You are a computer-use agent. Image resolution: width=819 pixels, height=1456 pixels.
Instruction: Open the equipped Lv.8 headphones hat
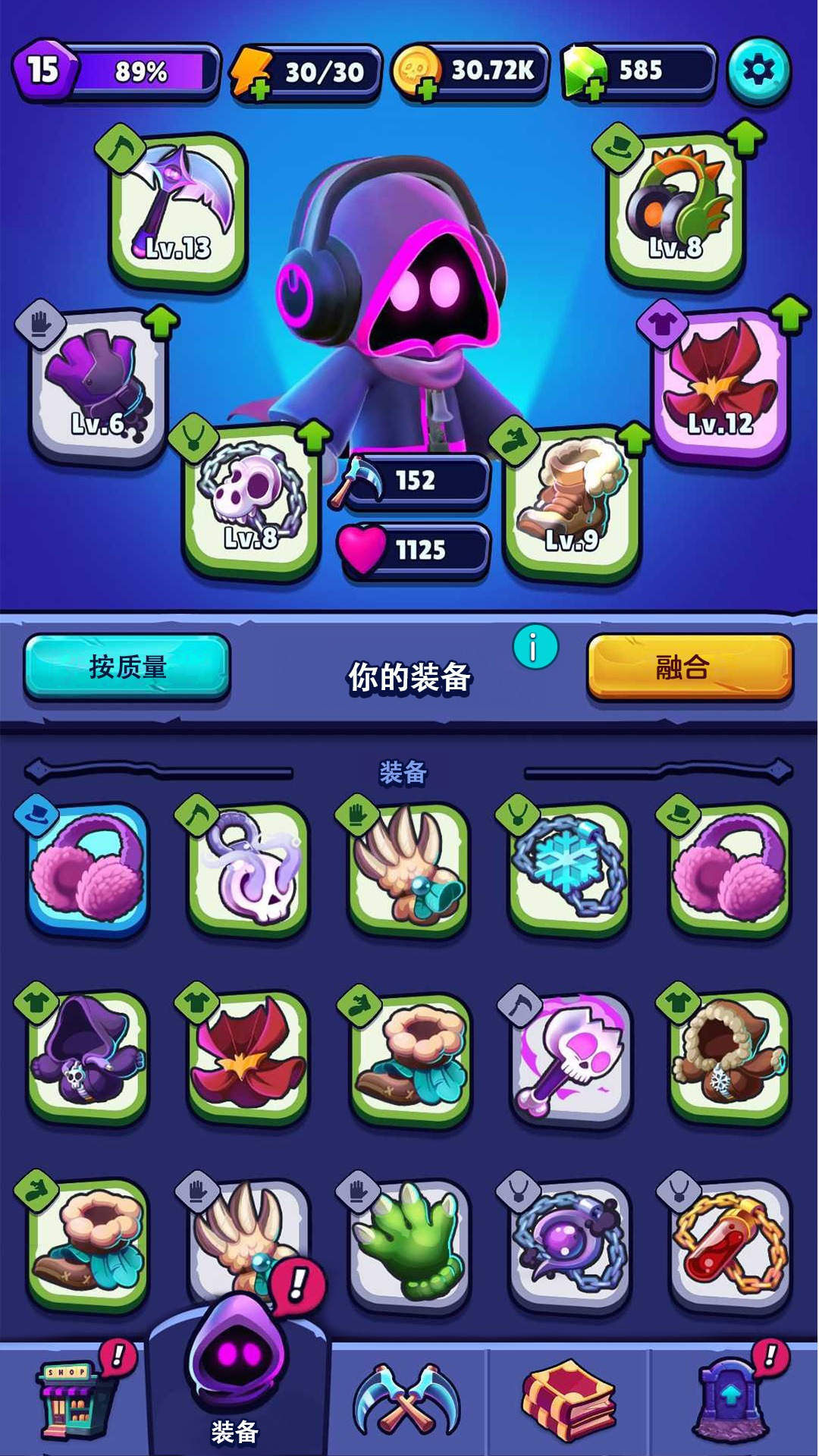pos(676,208)
